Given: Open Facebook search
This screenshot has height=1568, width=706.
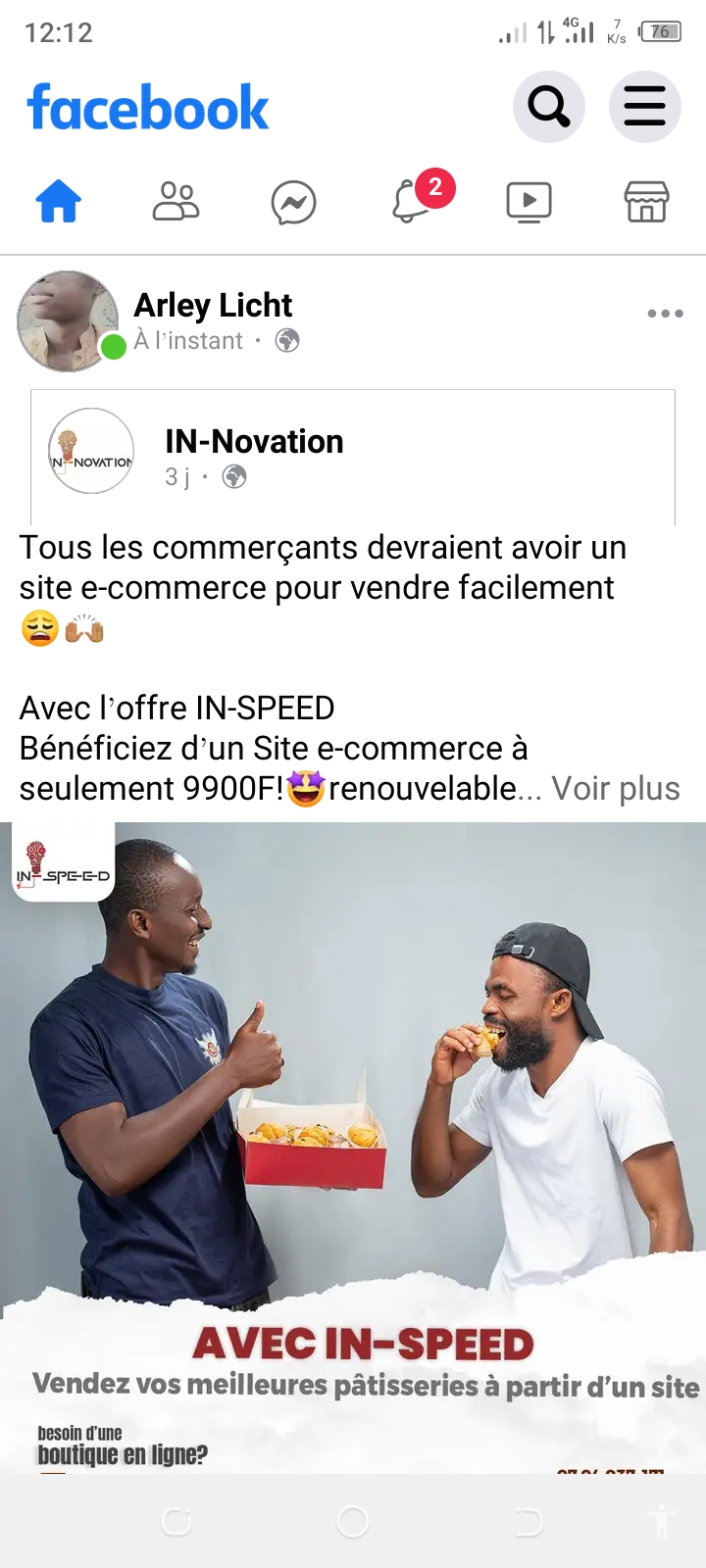Looking at the screenshot, I should coord(549,107).
